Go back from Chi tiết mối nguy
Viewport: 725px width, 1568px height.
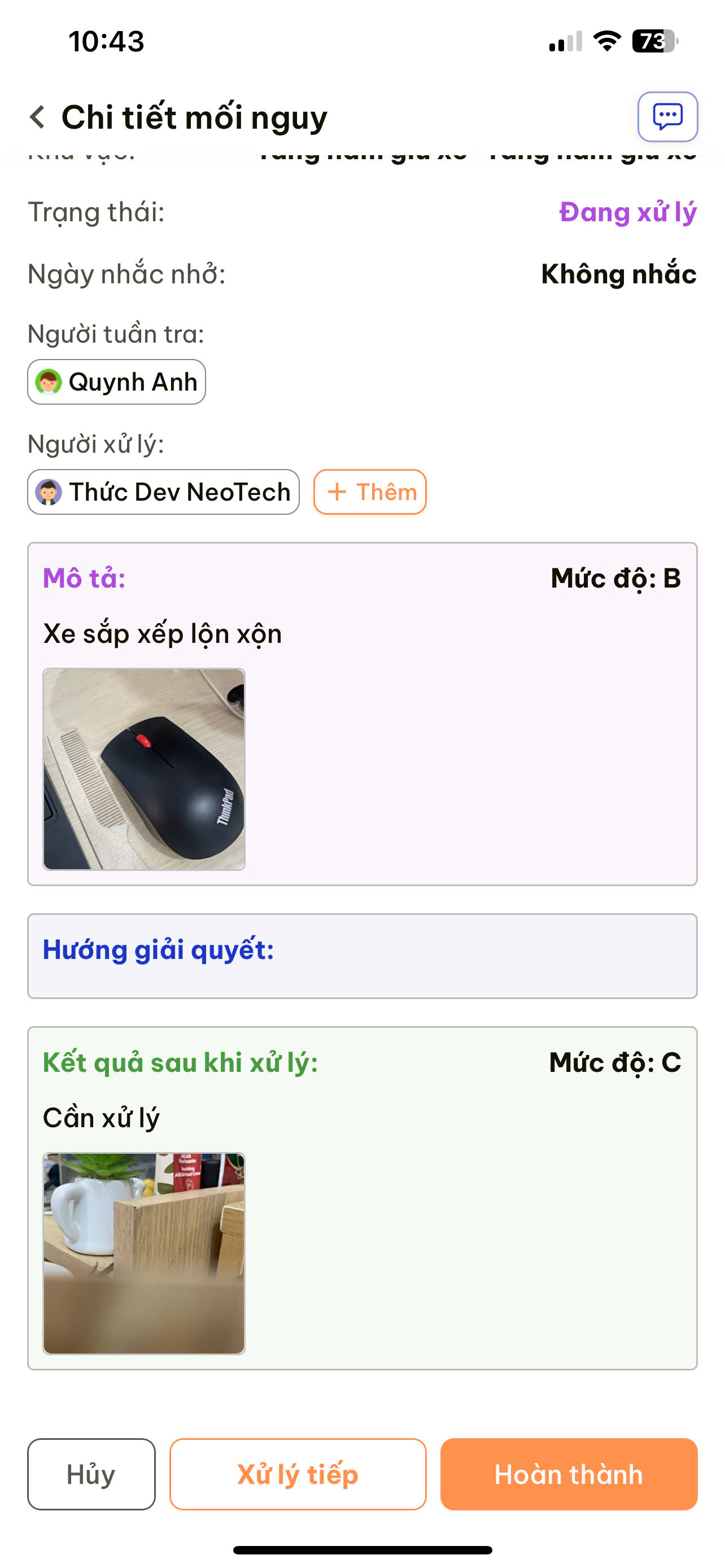(38, 117)
